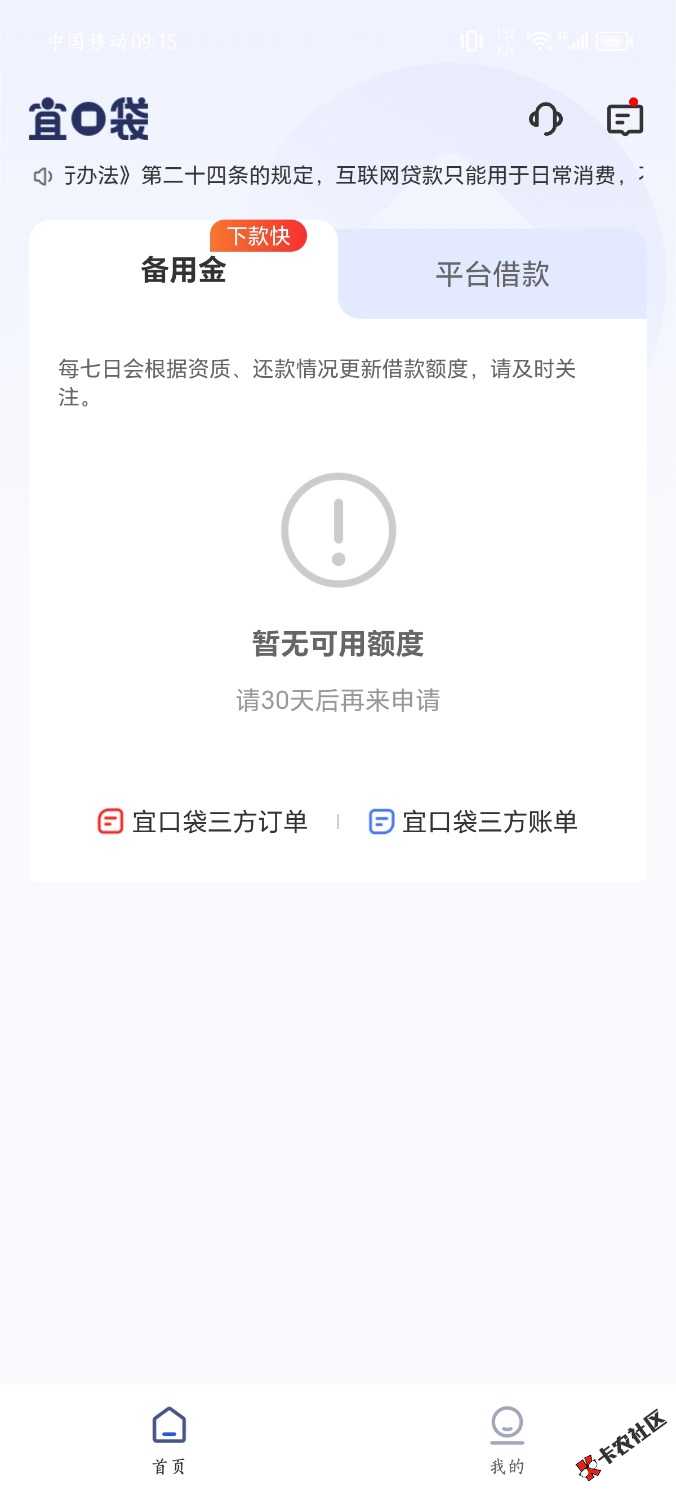Open the messages icon with red dot

coord(625,120)
